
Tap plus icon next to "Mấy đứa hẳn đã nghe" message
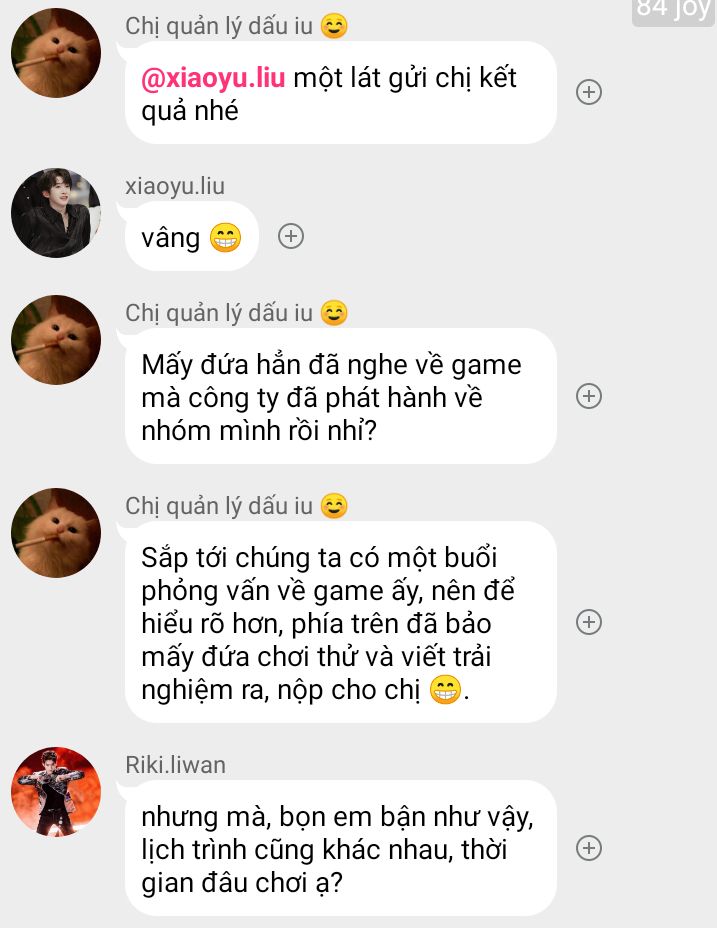pos(589,396)
